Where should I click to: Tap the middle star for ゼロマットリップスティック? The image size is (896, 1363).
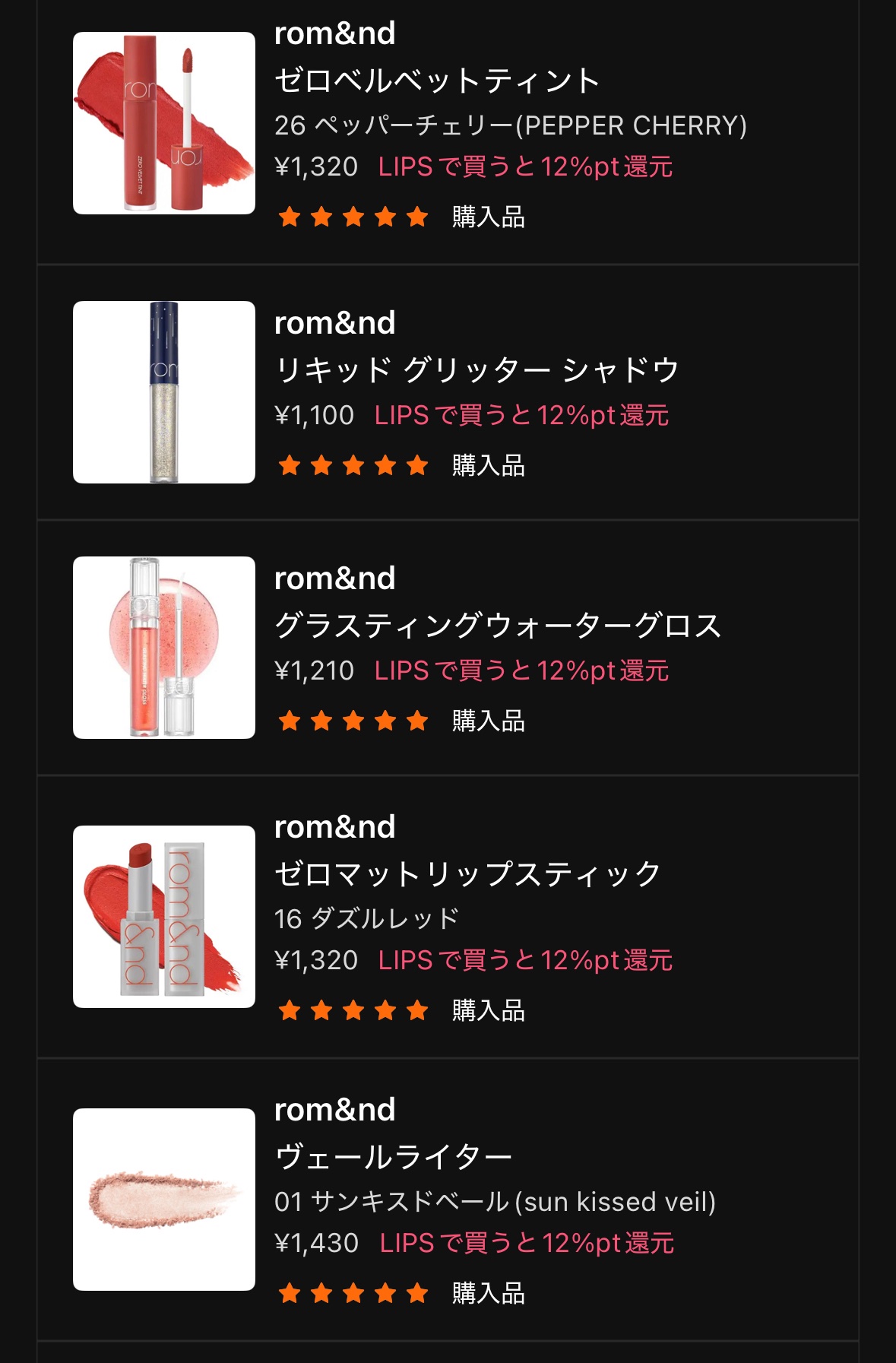353,1010
